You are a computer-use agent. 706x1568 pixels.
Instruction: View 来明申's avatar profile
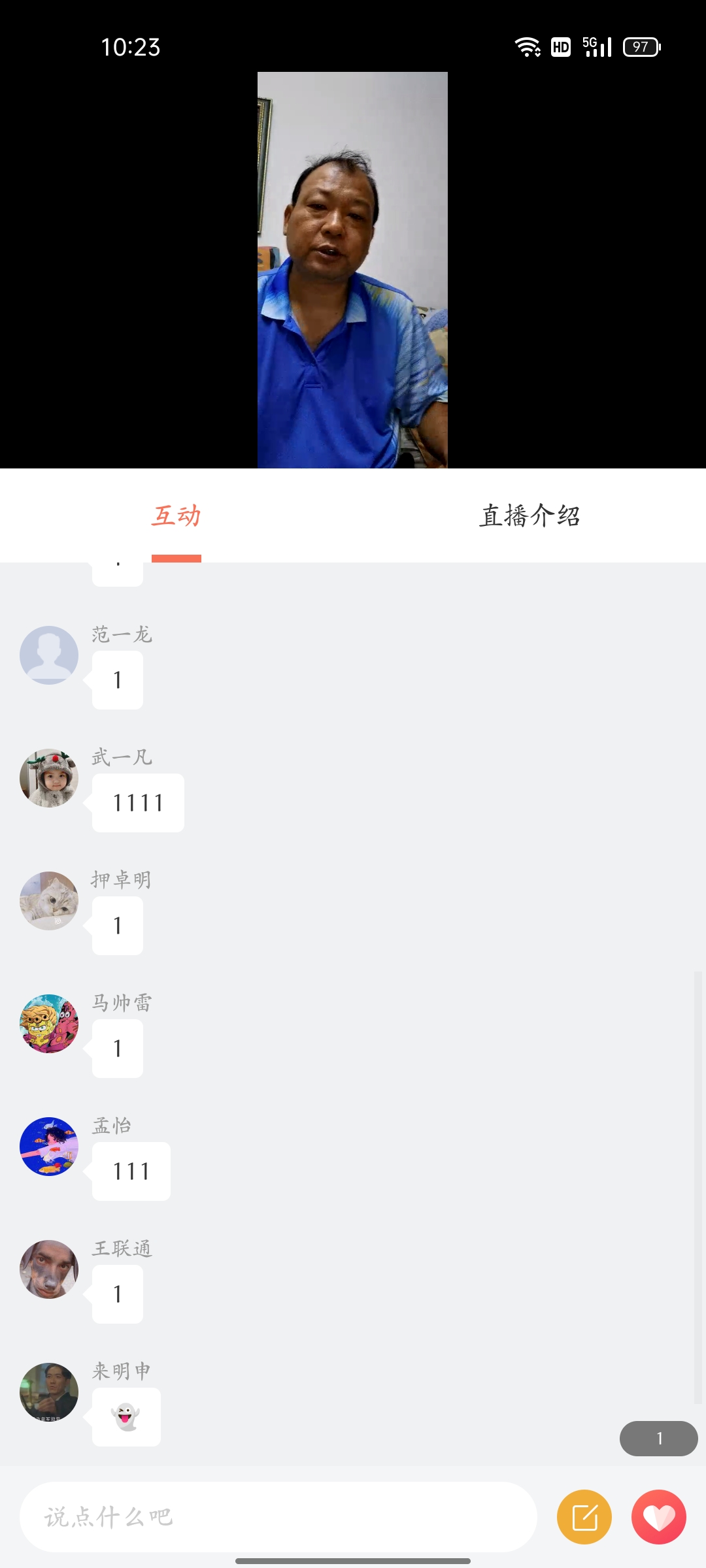coord(49,1392)
